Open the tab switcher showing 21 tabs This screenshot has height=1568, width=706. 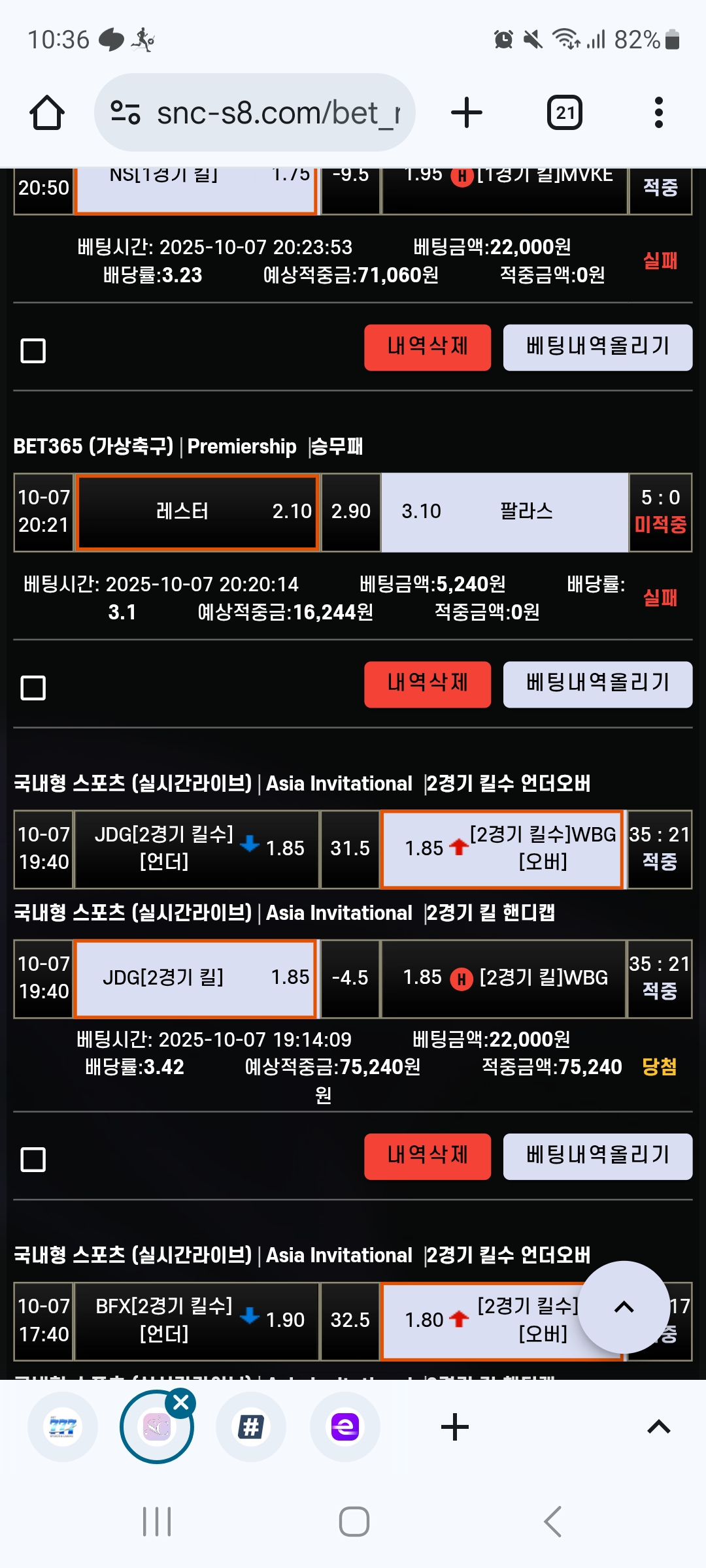click(565, 113)
